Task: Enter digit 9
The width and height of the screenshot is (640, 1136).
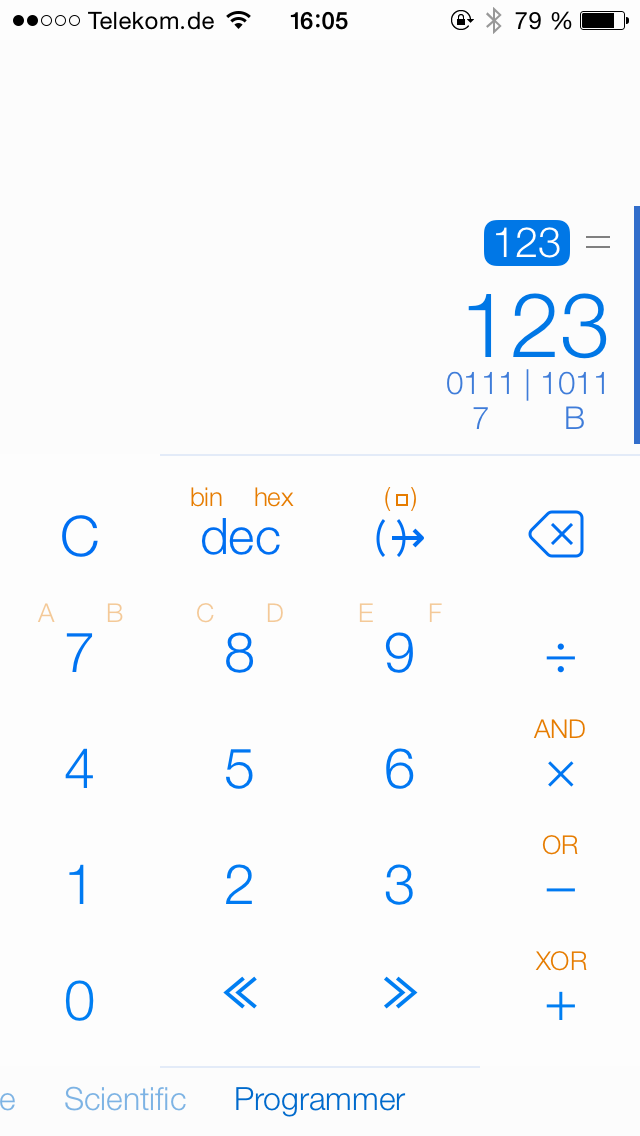Action: (x=399, y=653)
